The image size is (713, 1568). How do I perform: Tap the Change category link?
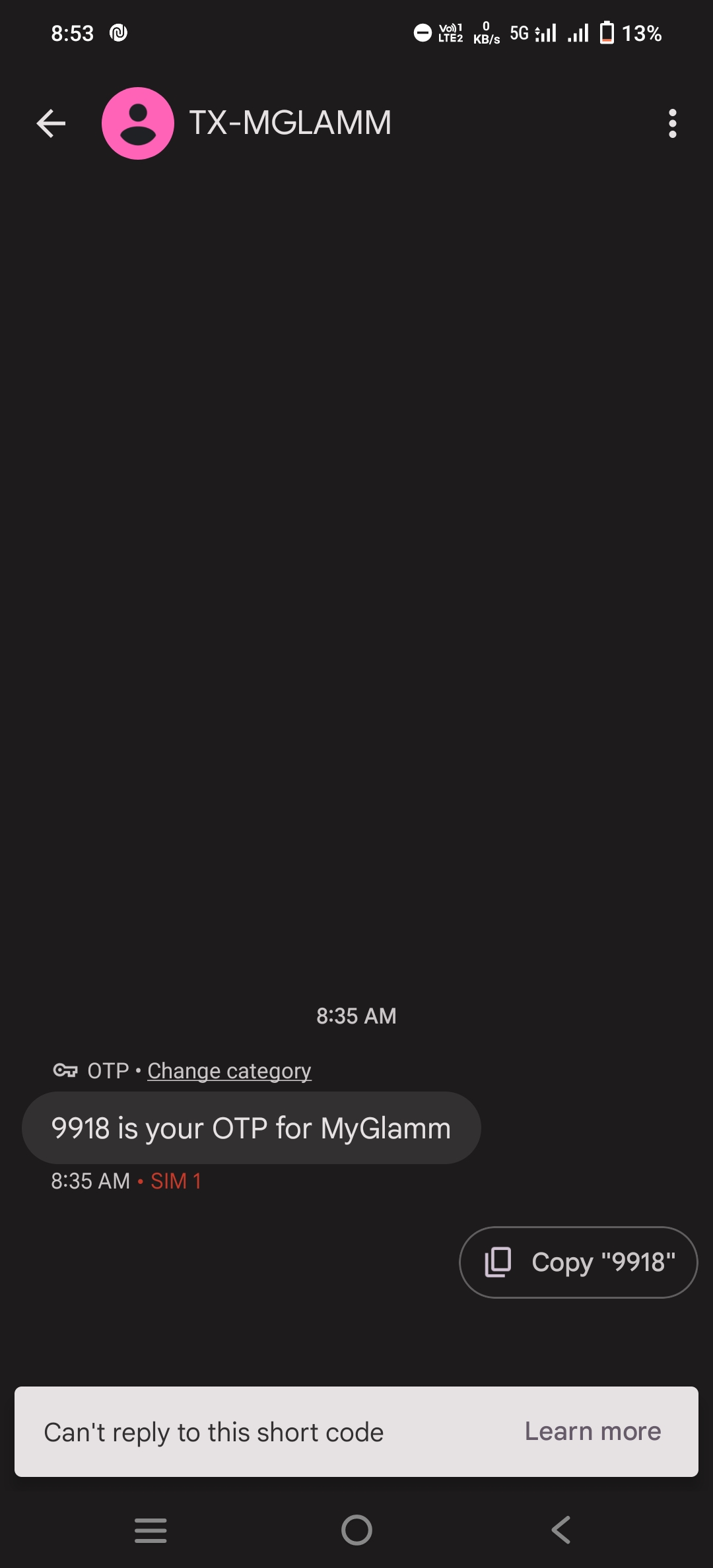point(229,1070)
